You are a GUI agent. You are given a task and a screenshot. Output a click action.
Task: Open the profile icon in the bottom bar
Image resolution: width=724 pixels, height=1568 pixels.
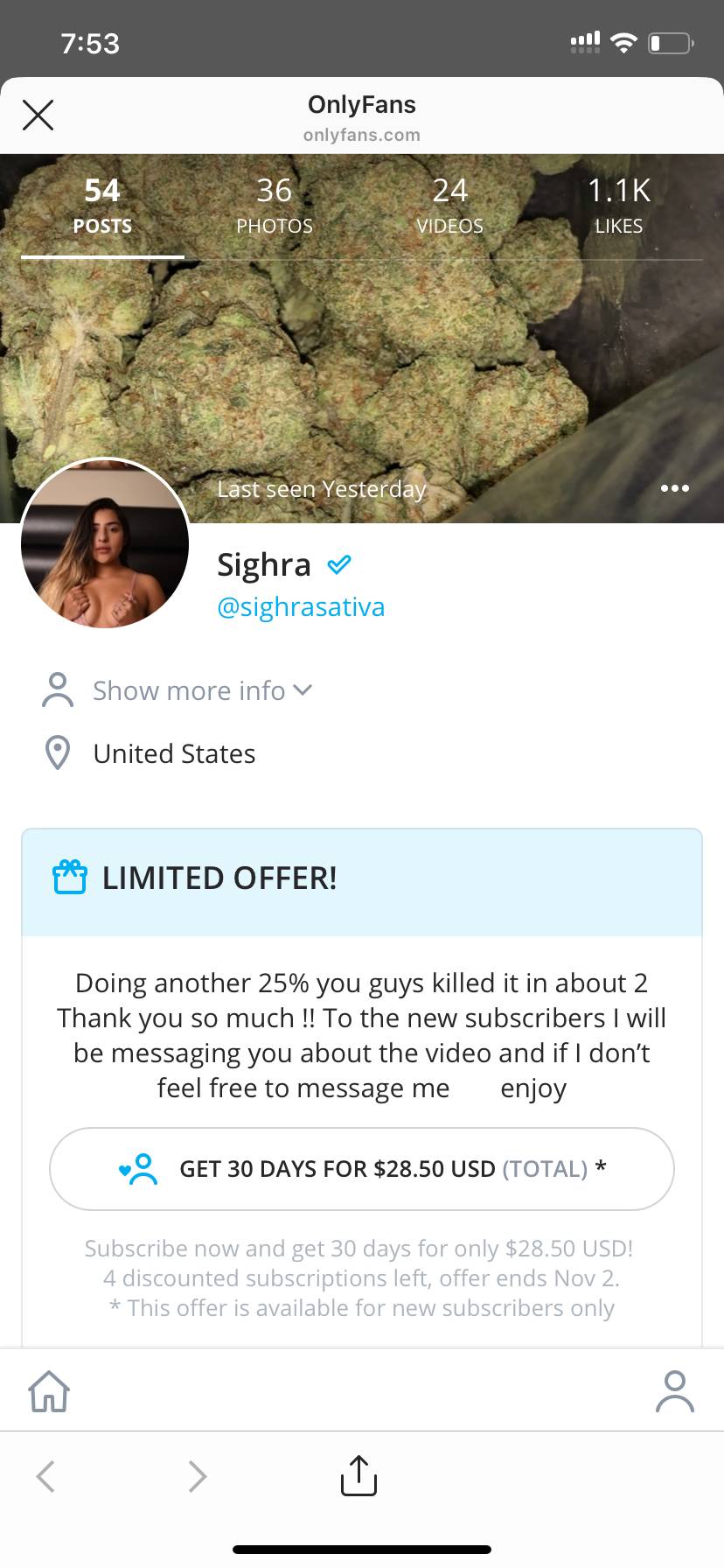tap(675, 1390)
